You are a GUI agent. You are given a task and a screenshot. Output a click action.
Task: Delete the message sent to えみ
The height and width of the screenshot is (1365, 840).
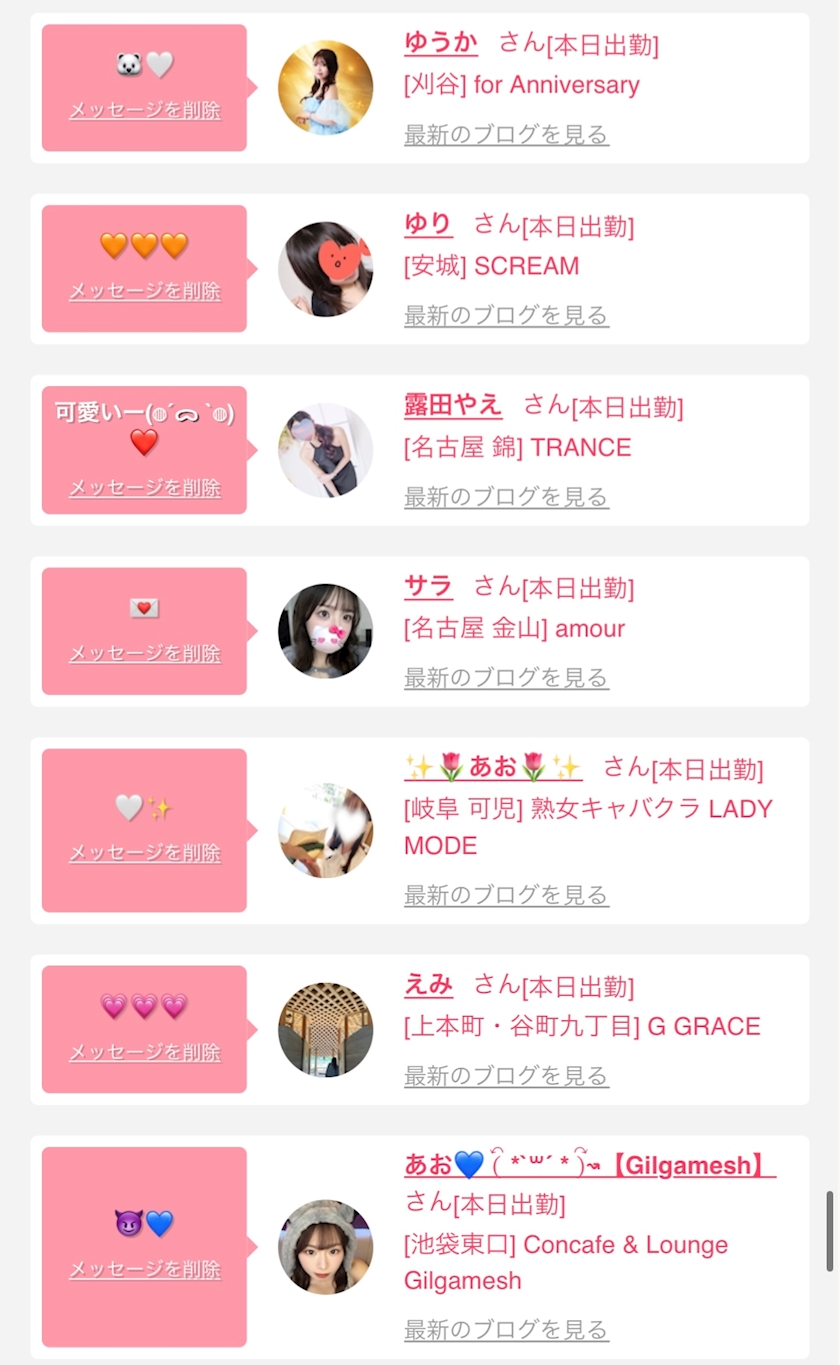click(144, 1052)
